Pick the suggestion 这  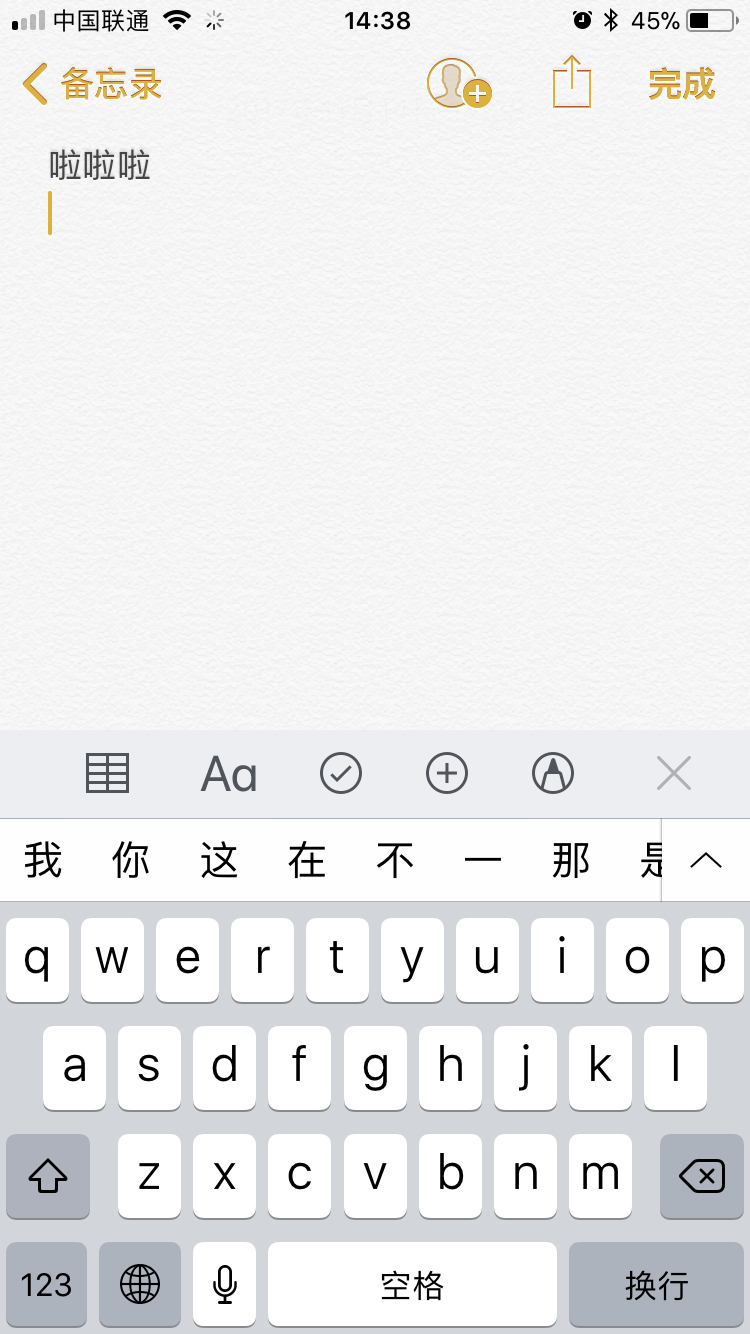(219, 860)
